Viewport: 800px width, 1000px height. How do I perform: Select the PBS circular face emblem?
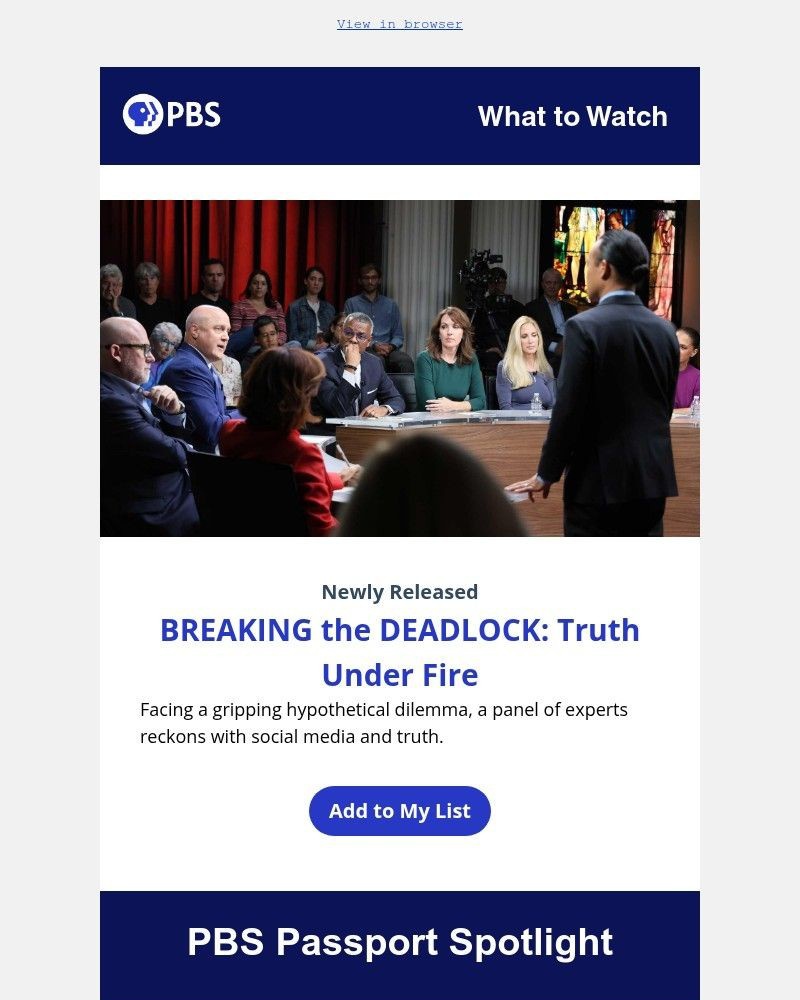[143, 115]
